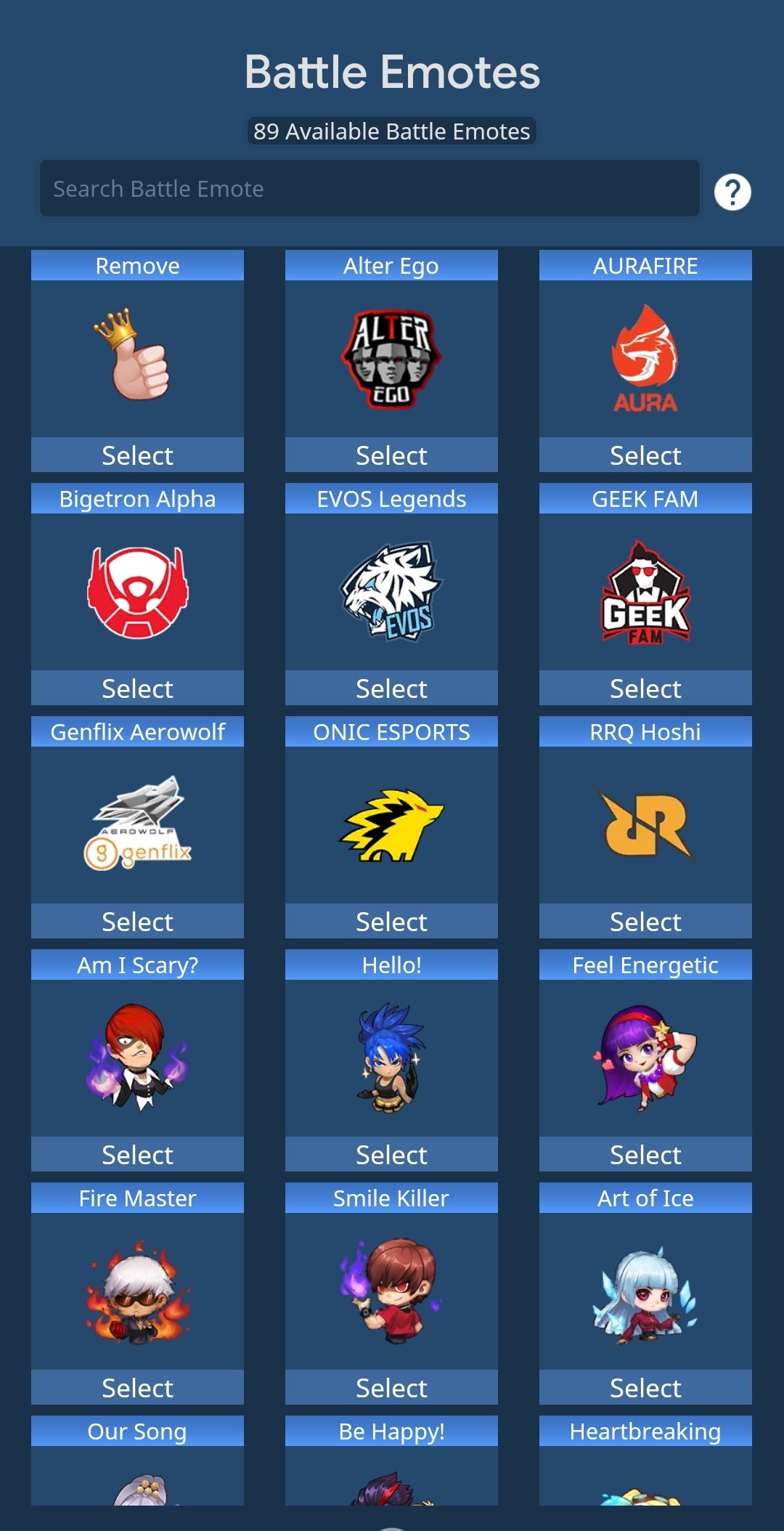Select the Smile Killer emote
This screenshot has width=784, height=1531.
(391, 1387)
